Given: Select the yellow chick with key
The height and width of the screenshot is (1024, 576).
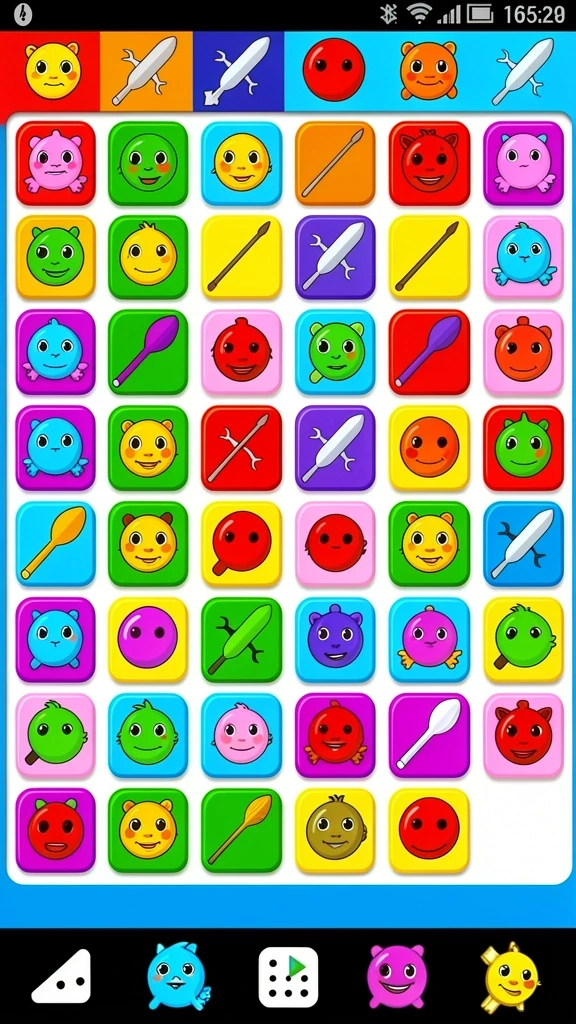Looking at the screenshot, I should tap(511, 976).
